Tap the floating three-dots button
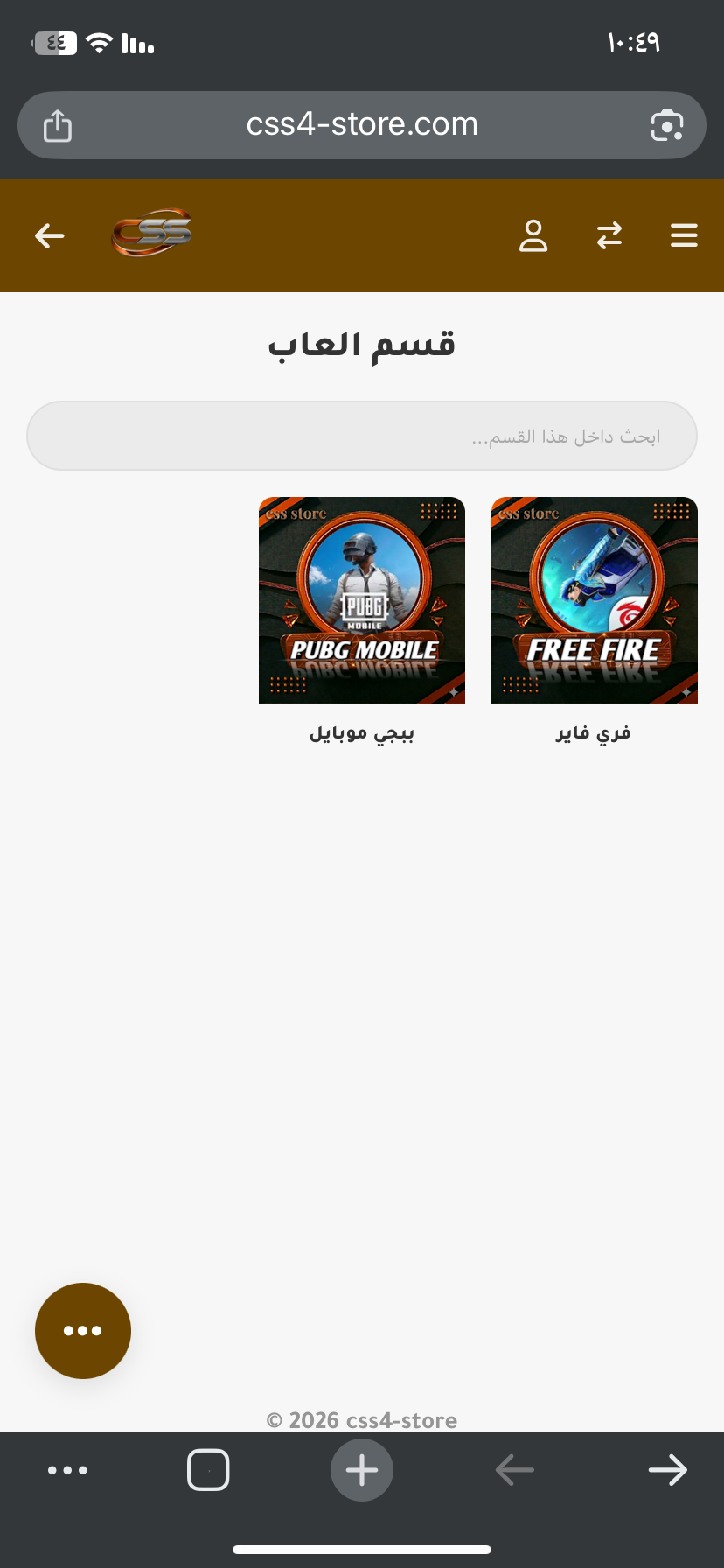 click(x=83, y=1331)
